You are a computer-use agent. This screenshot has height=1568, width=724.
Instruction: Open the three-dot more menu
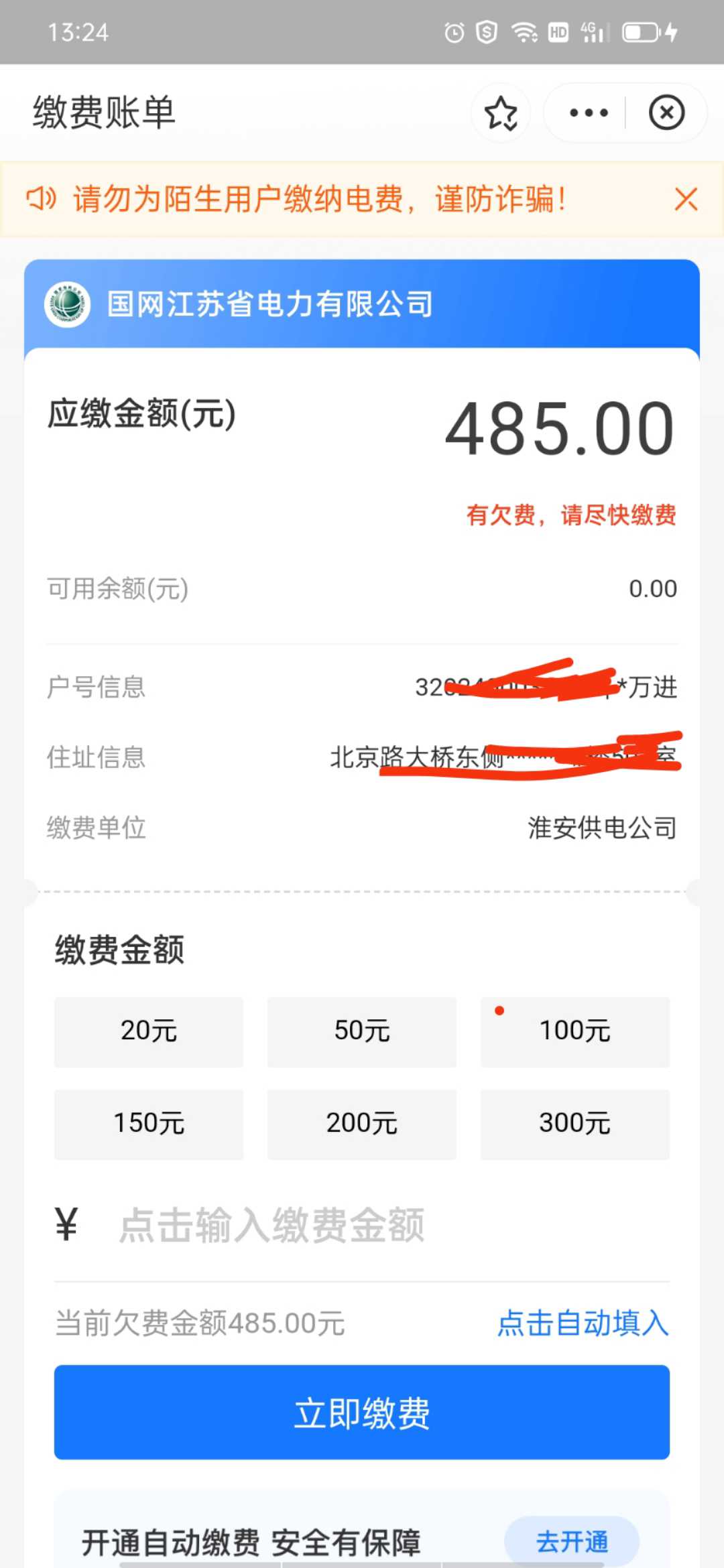click(x=589, y=113)
